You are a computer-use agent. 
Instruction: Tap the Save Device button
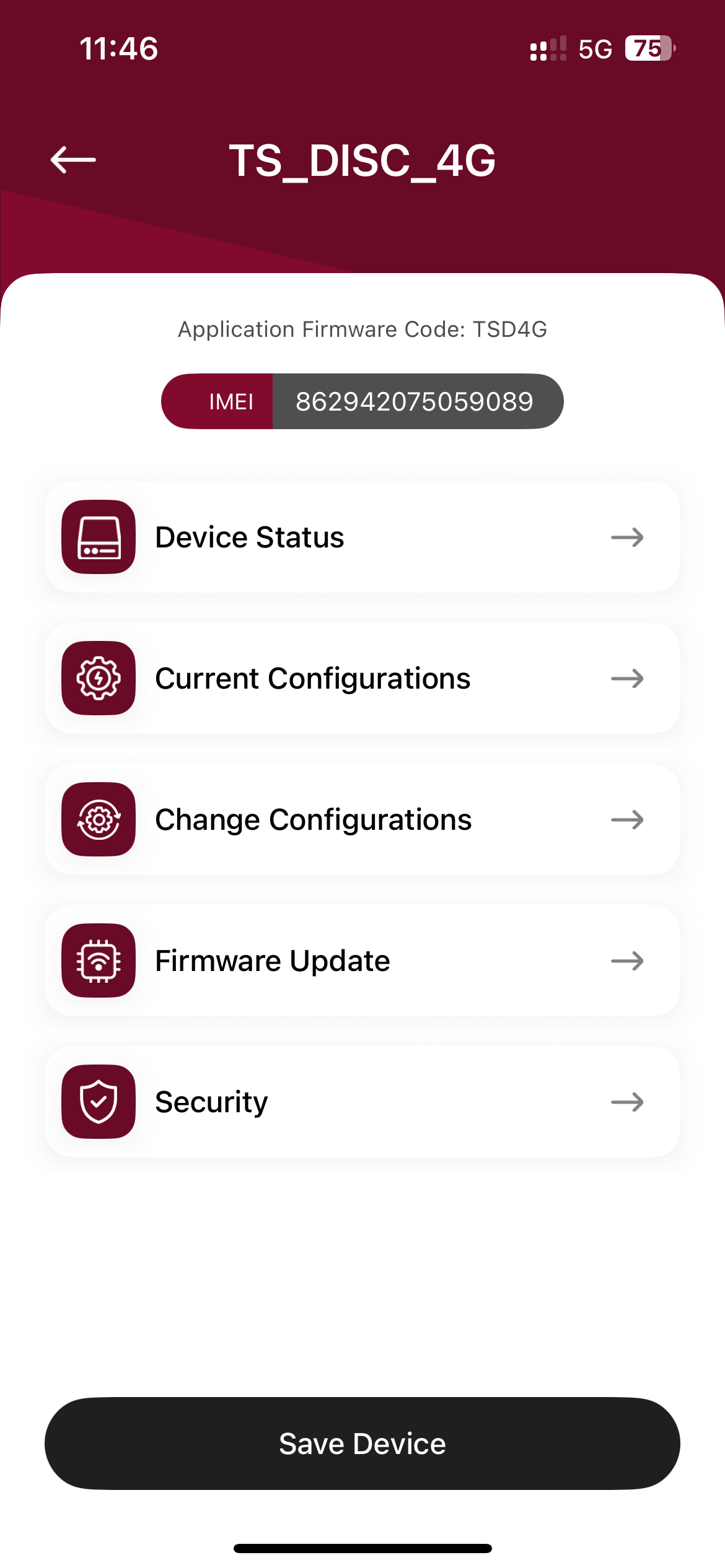click(362, 1444)
